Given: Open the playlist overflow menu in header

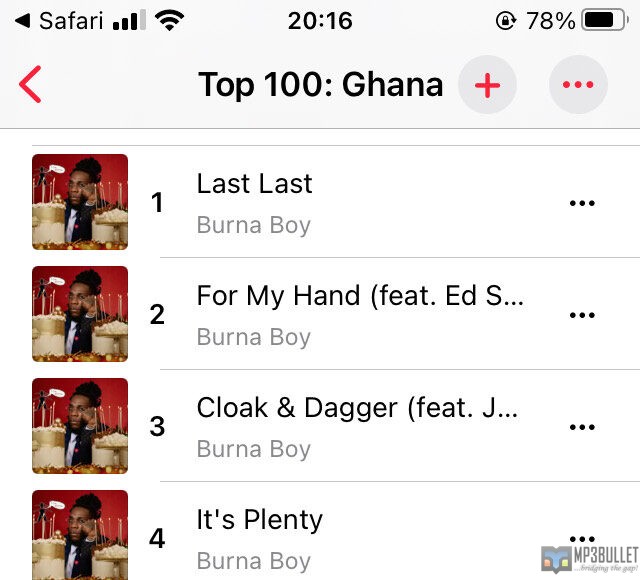Looking at the screenshot, I should click(x=578, y=85).
